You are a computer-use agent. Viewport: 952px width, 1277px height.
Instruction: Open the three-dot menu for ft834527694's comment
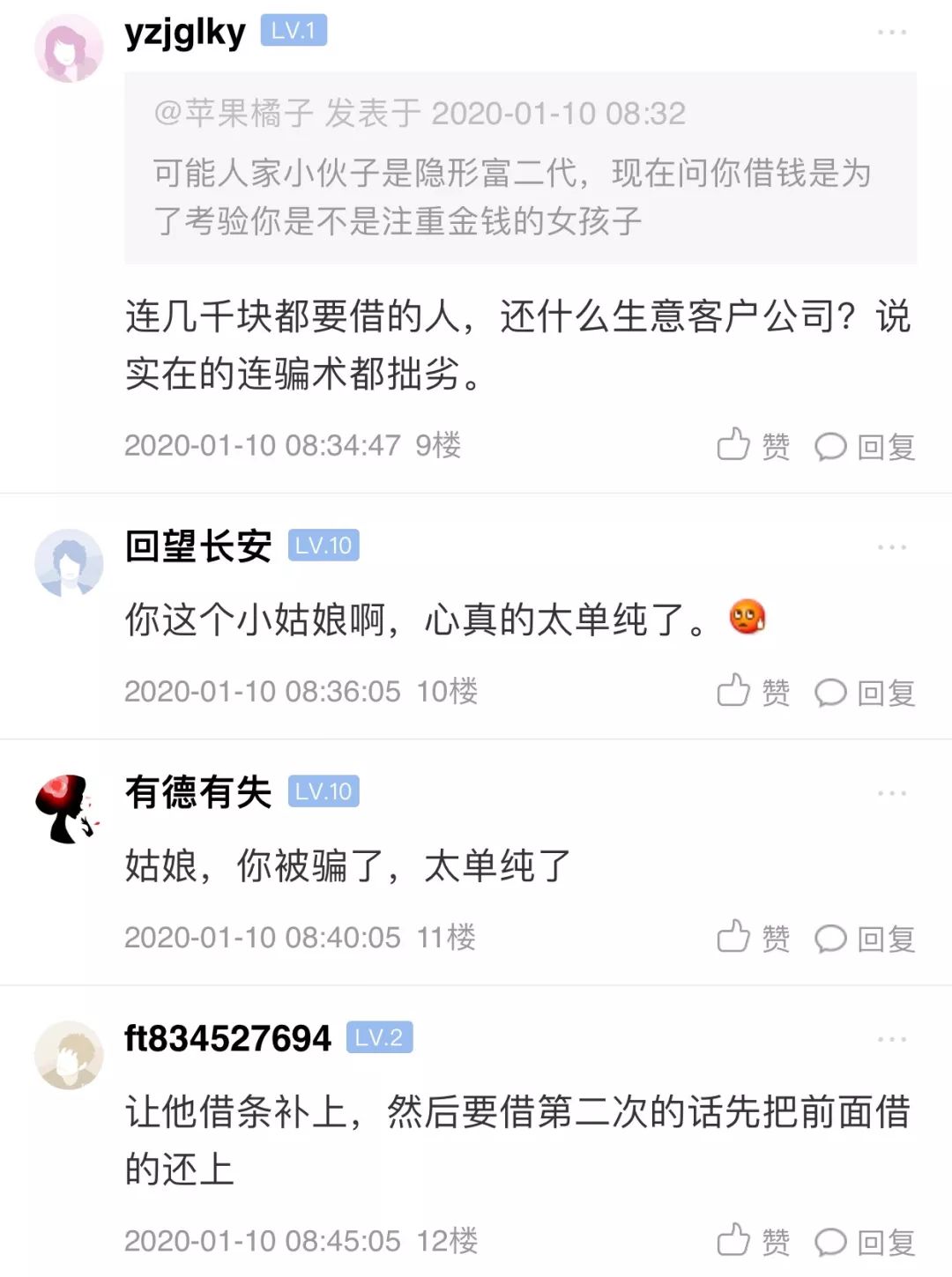point(891,1039)
